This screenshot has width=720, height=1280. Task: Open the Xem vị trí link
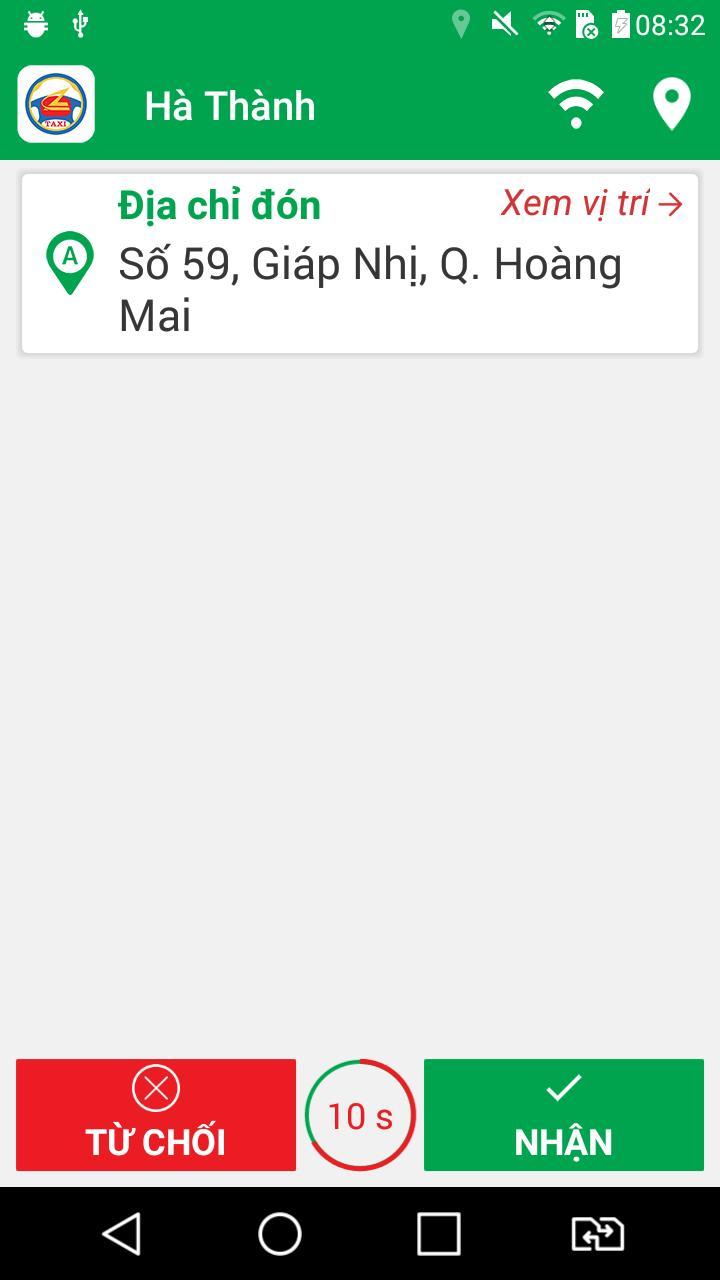point(590,203)
